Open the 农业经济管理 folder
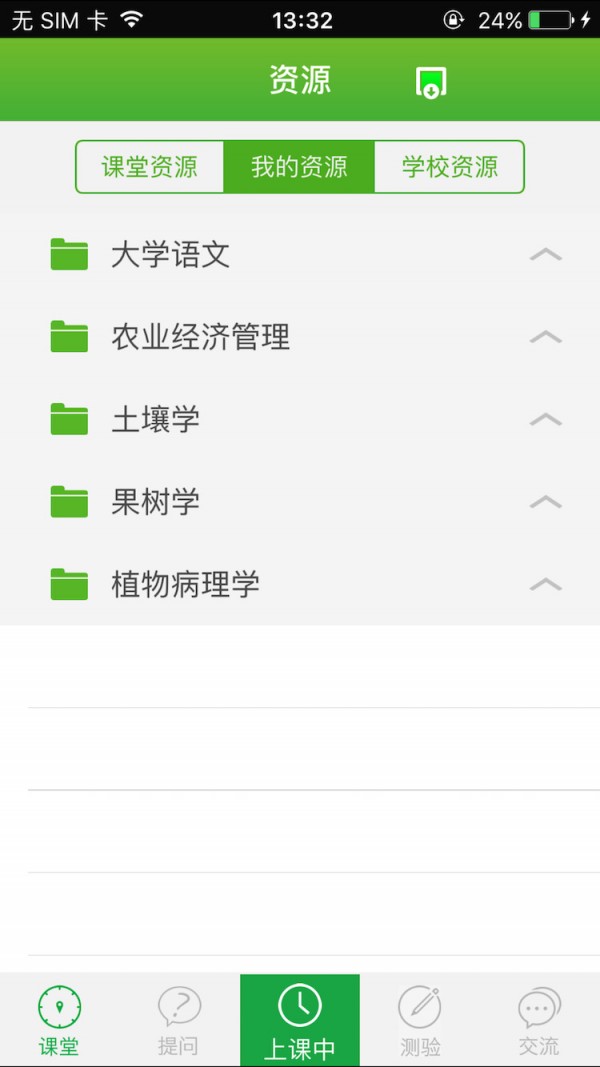The height and width of the screenshot is (1067, 600). 200,338
